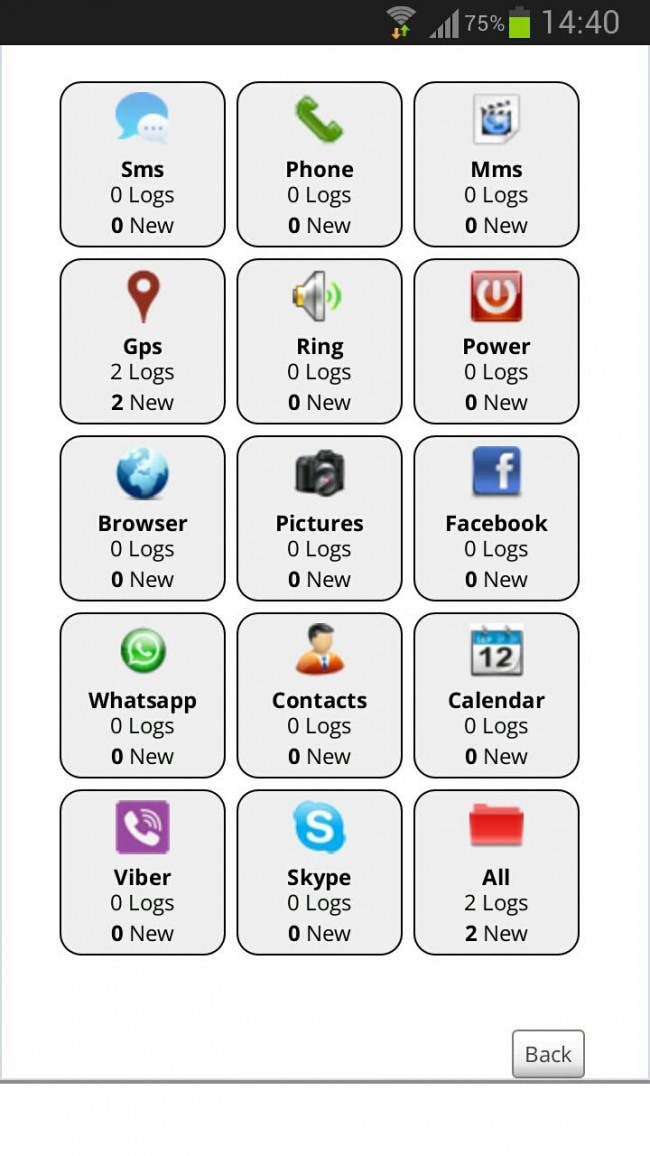The height and width of the screenshot is (1156, 650).
Task: Select the Ring logs tile
Action: [319, 341]
